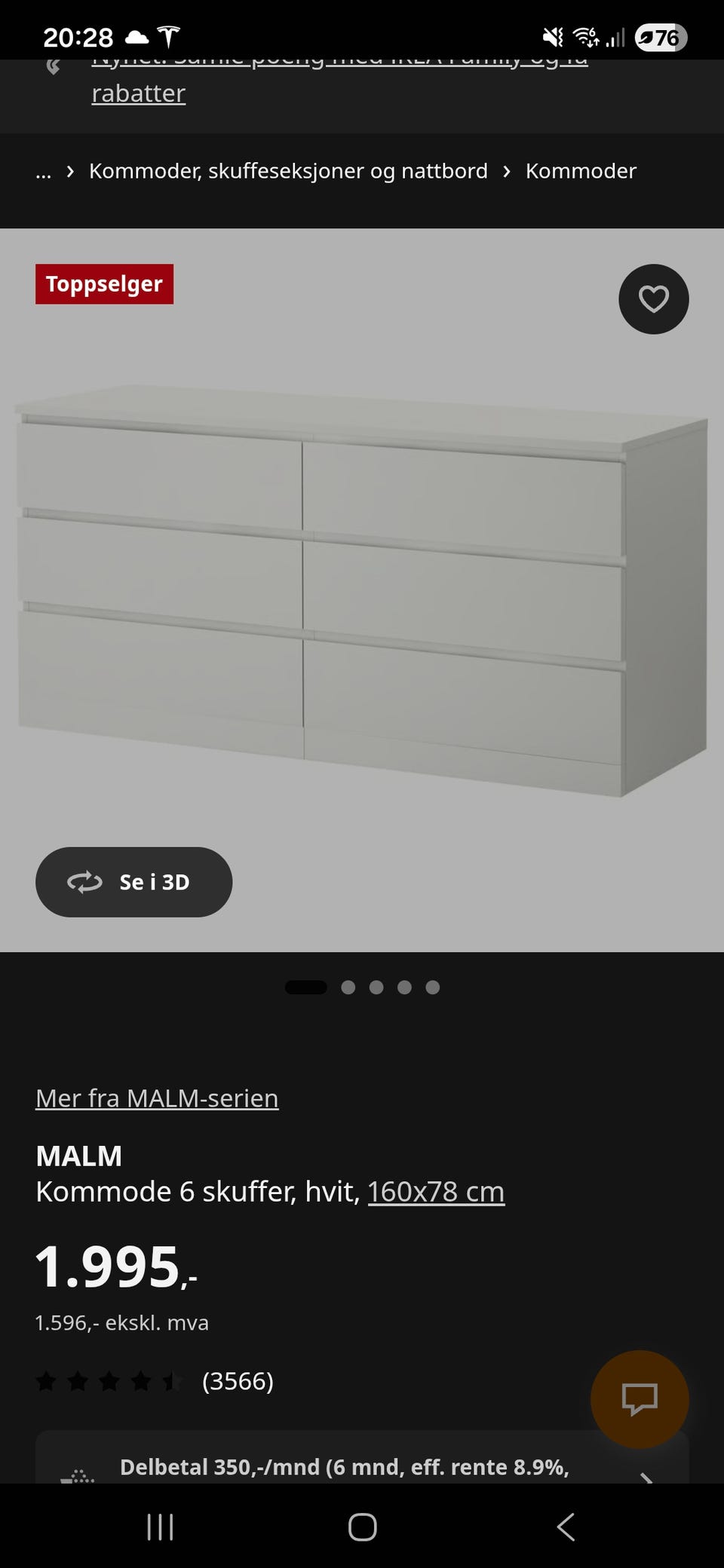Go back with system back button
The height and width of the screenshot is (1568, 724).
tap(566, 1527)
